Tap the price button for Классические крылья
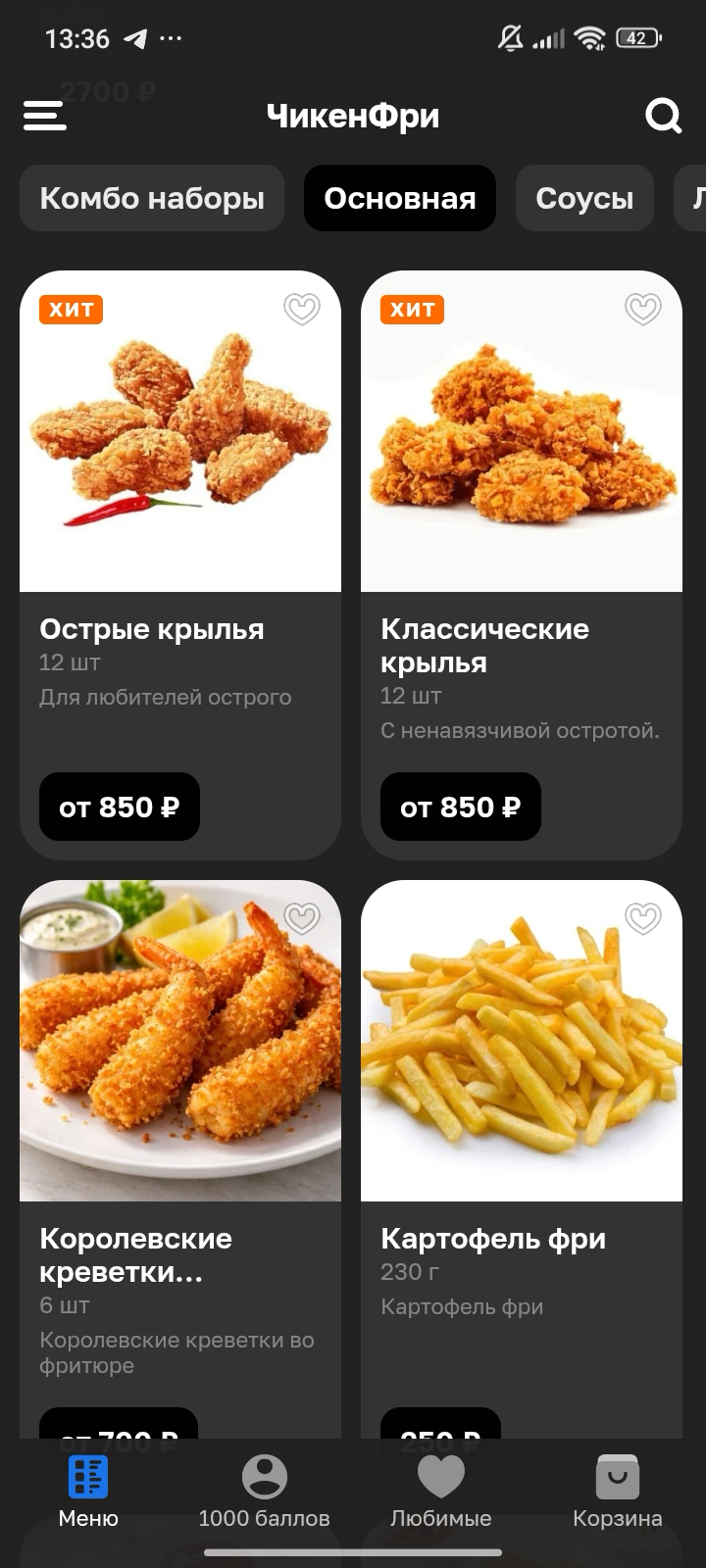 pos(461,807)
